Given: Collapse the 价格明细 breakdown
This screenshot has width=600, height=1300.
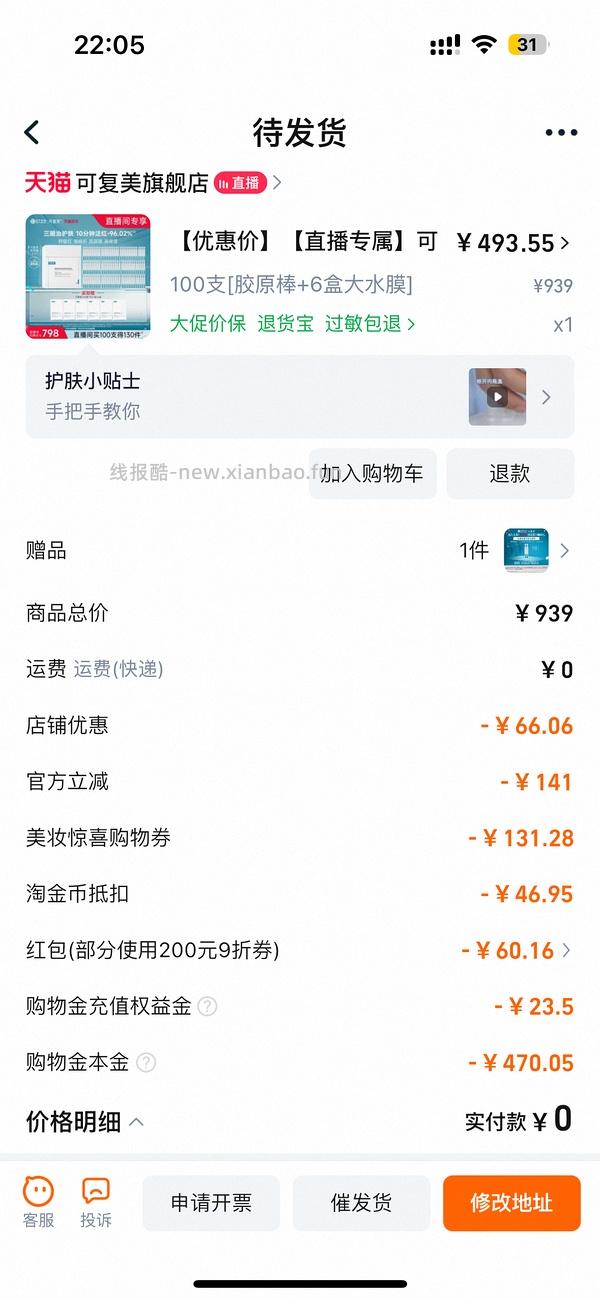Looking at the screenshot, I should (85, 1122).
